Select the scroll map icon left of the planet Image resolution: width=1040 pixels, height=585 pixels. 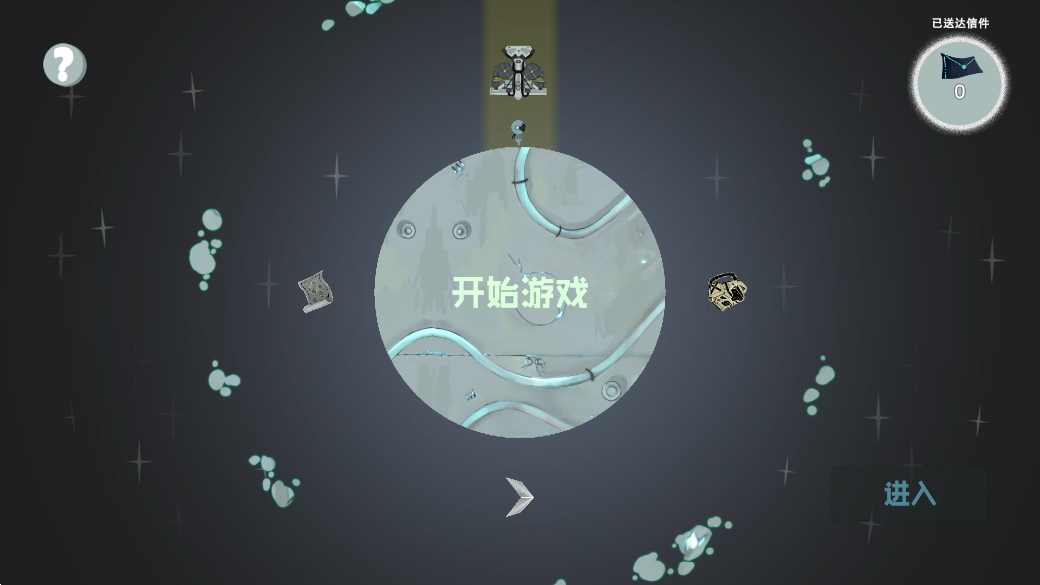(316, 293)
